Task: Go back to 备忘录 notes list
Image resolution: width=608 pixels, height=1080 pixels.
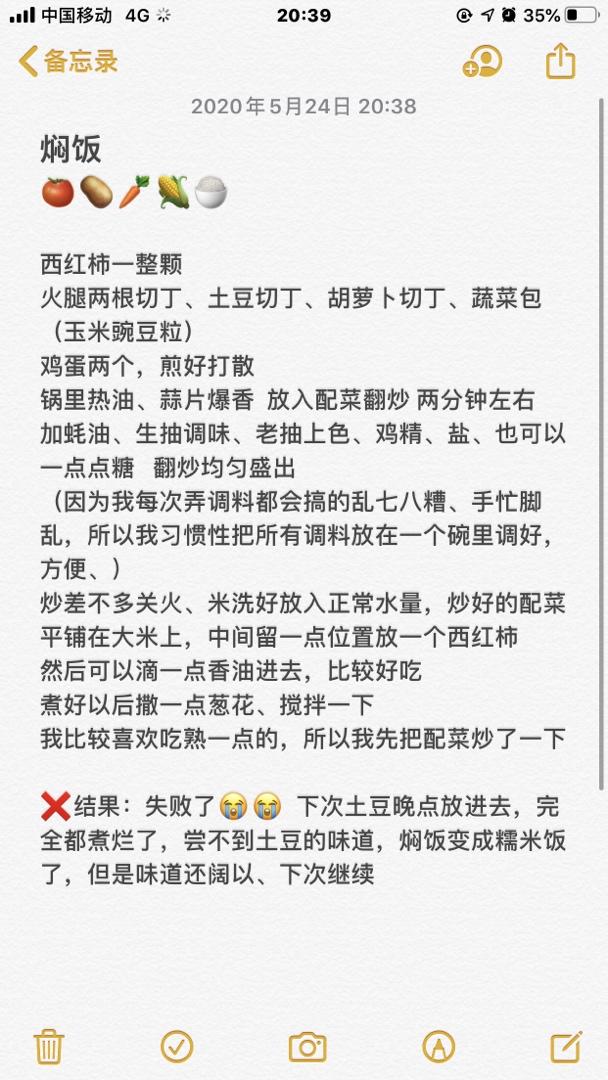Action: click(68, 61)
